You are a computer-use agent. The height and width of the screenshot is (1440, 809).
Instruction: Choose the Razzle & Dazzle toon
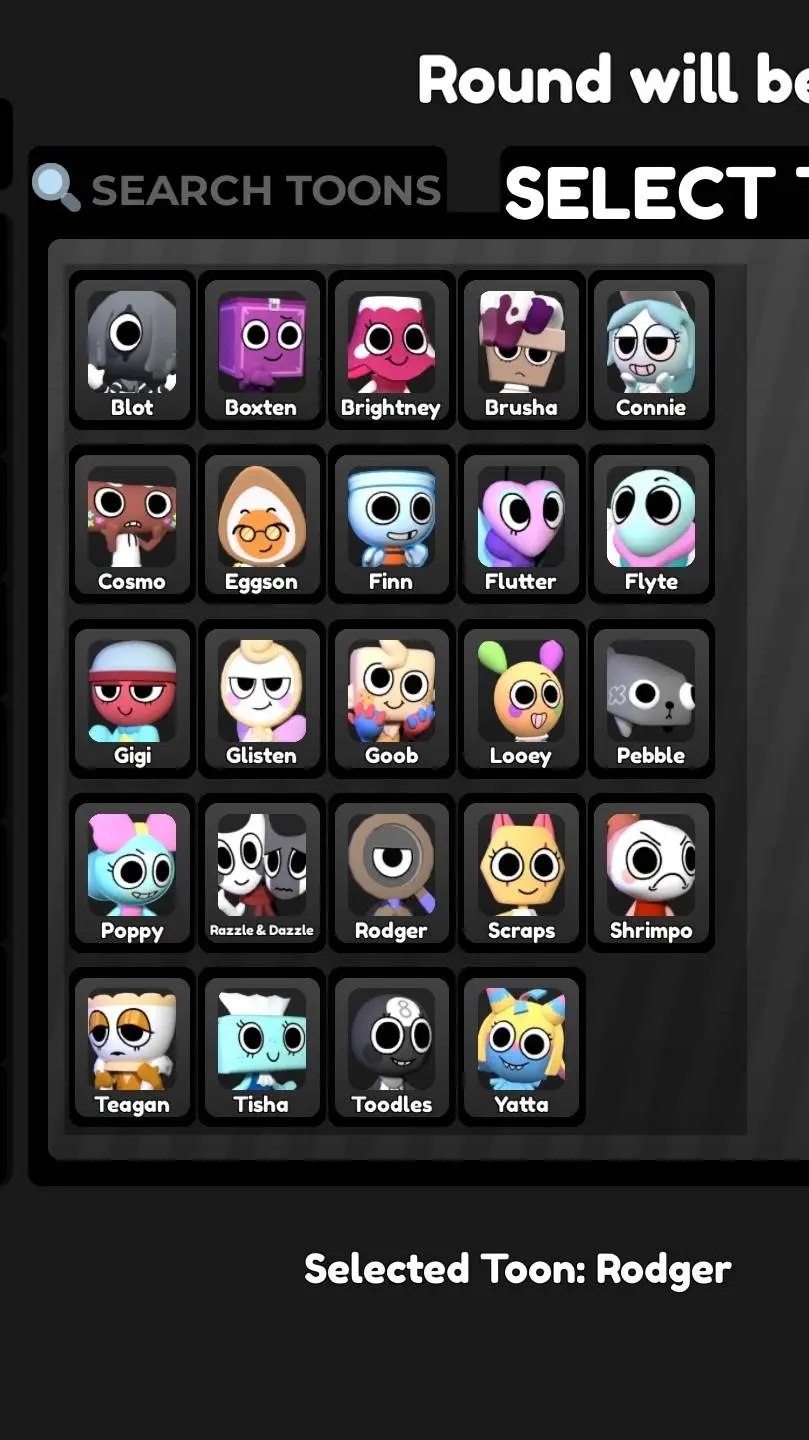261,873
